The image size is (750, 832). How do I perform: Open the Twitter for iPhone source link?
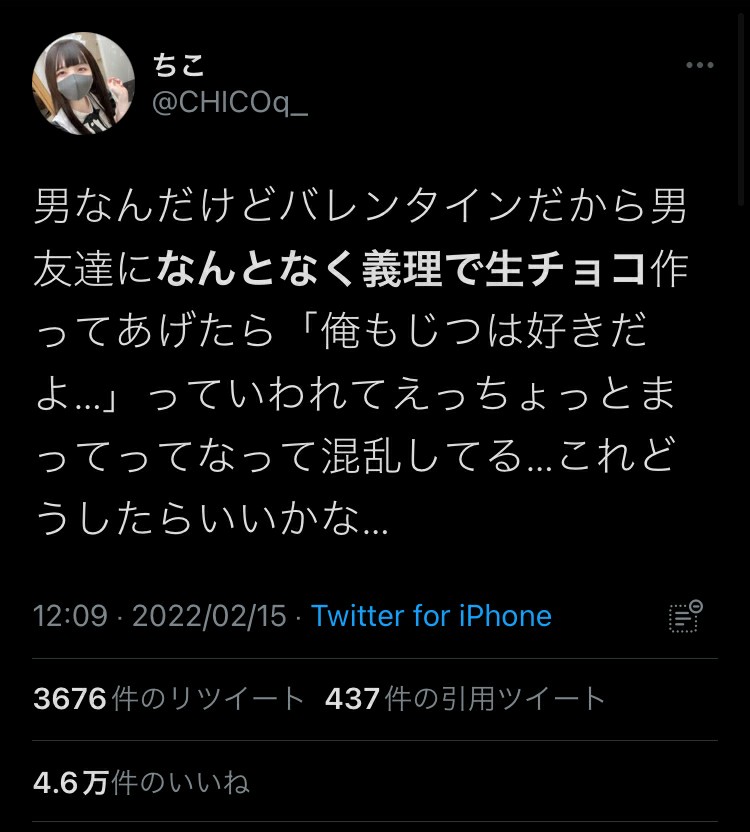(431, 615)
